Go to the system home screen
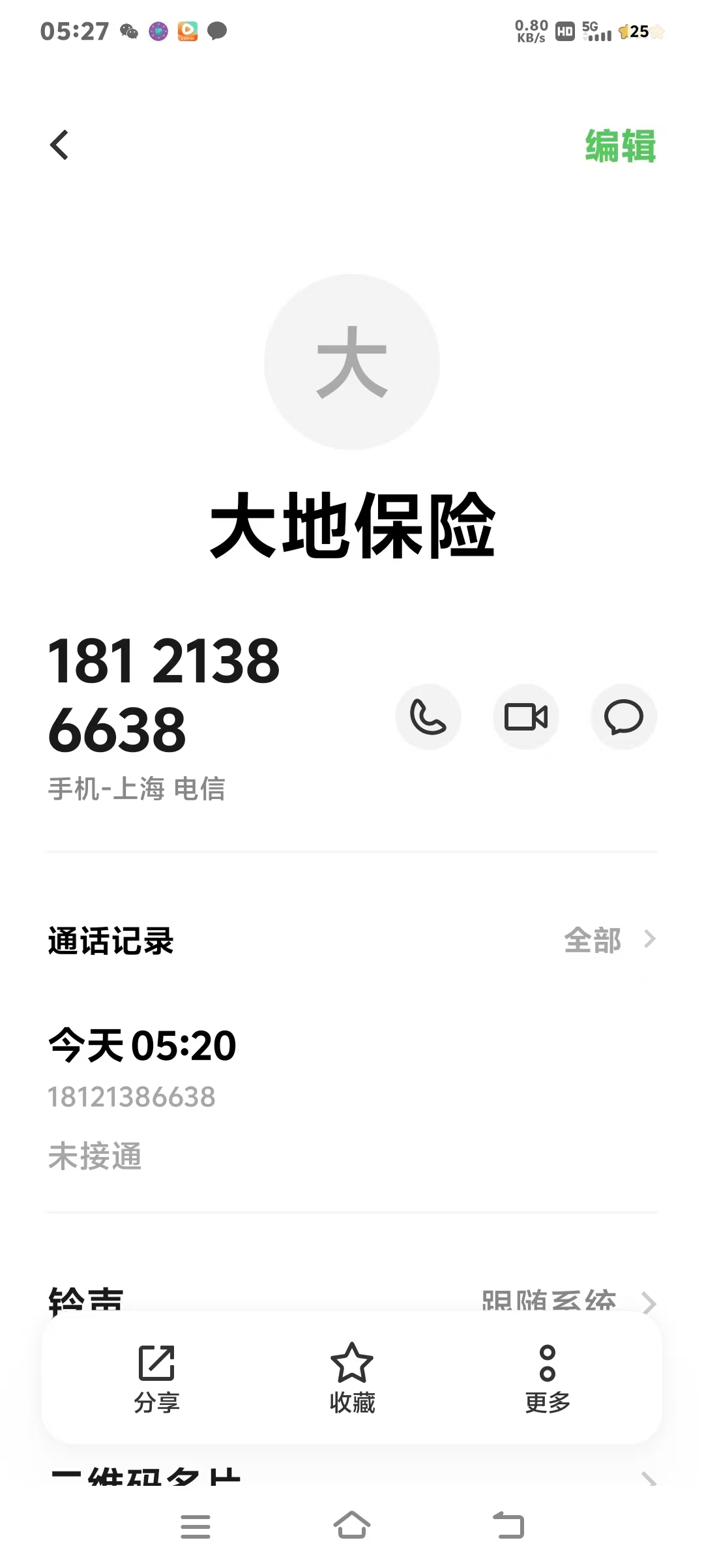 tap(352, 1526)
